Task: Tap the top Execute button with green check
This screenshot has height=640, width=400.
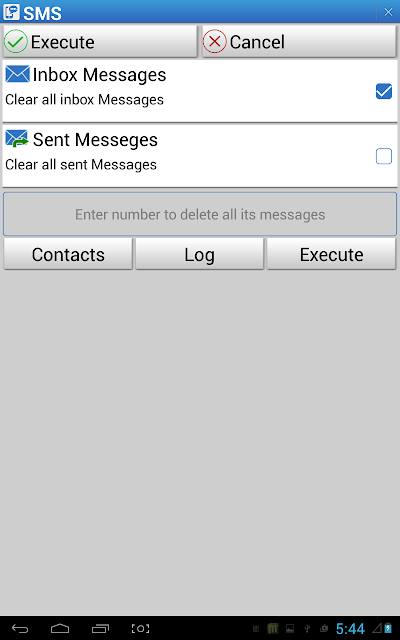Action: point(100,42)
